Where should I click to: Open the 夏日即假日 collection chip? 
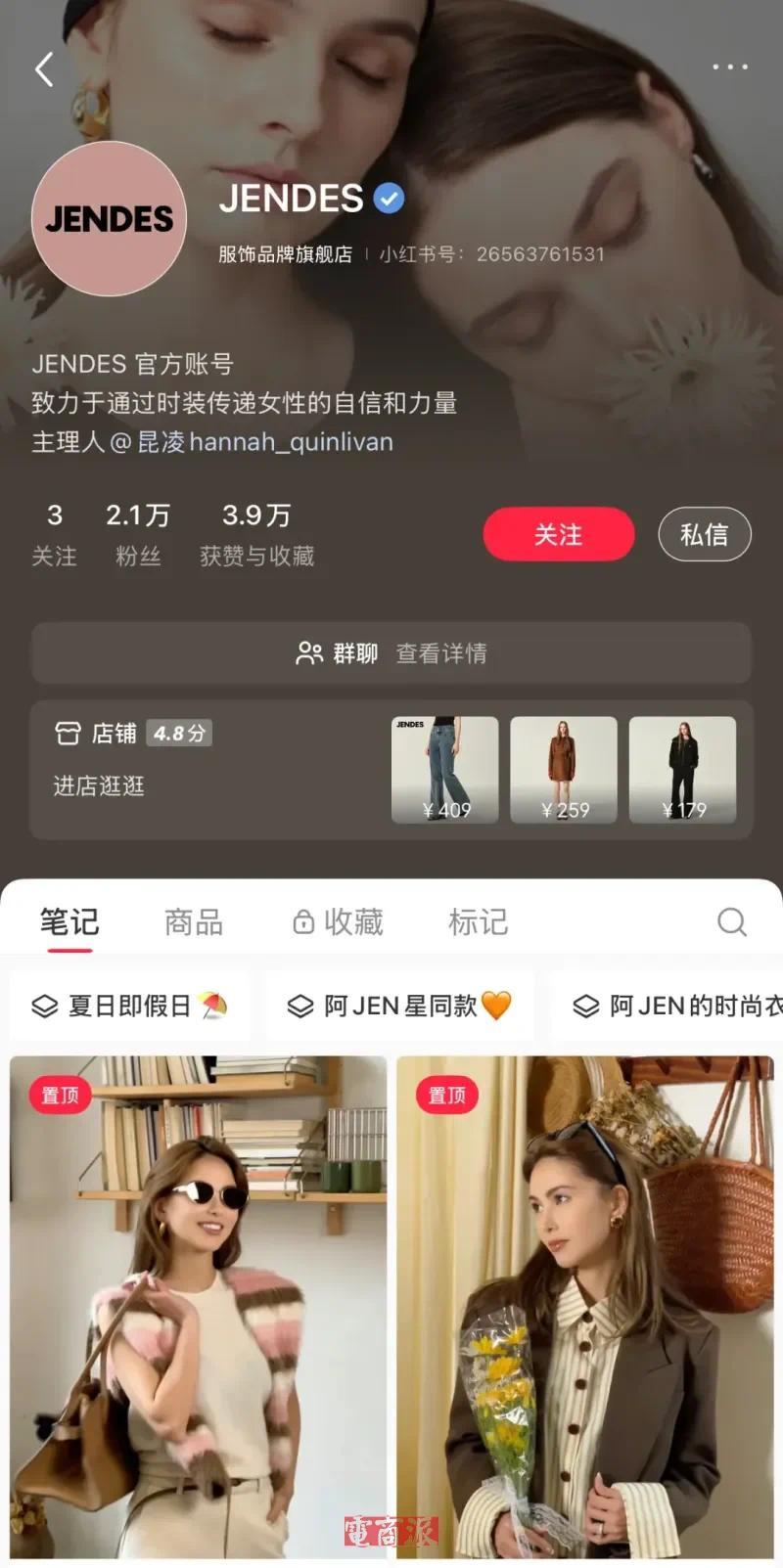tap(128, 1006)
